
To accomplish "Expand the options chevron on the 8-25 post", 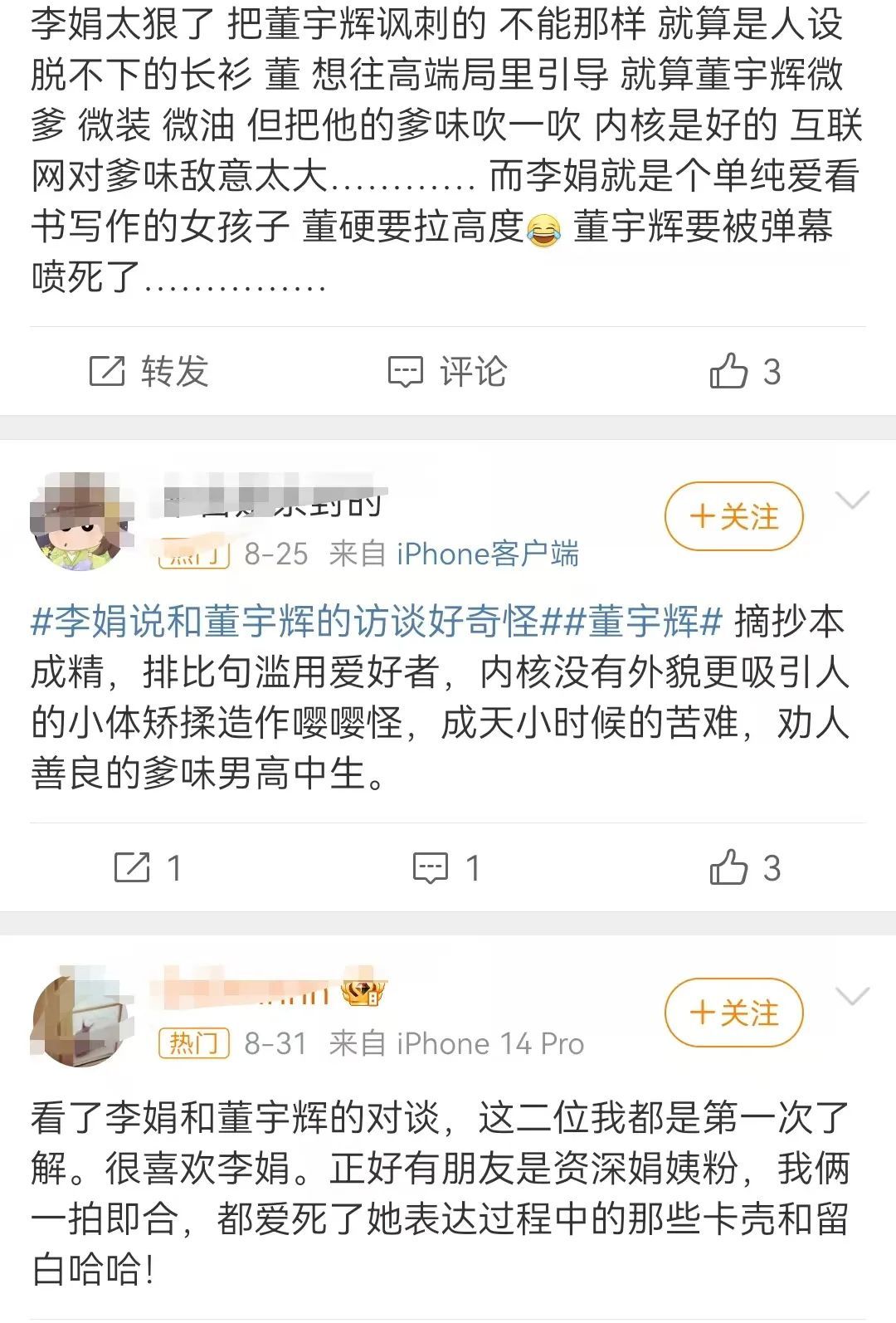I will (852, 500).
